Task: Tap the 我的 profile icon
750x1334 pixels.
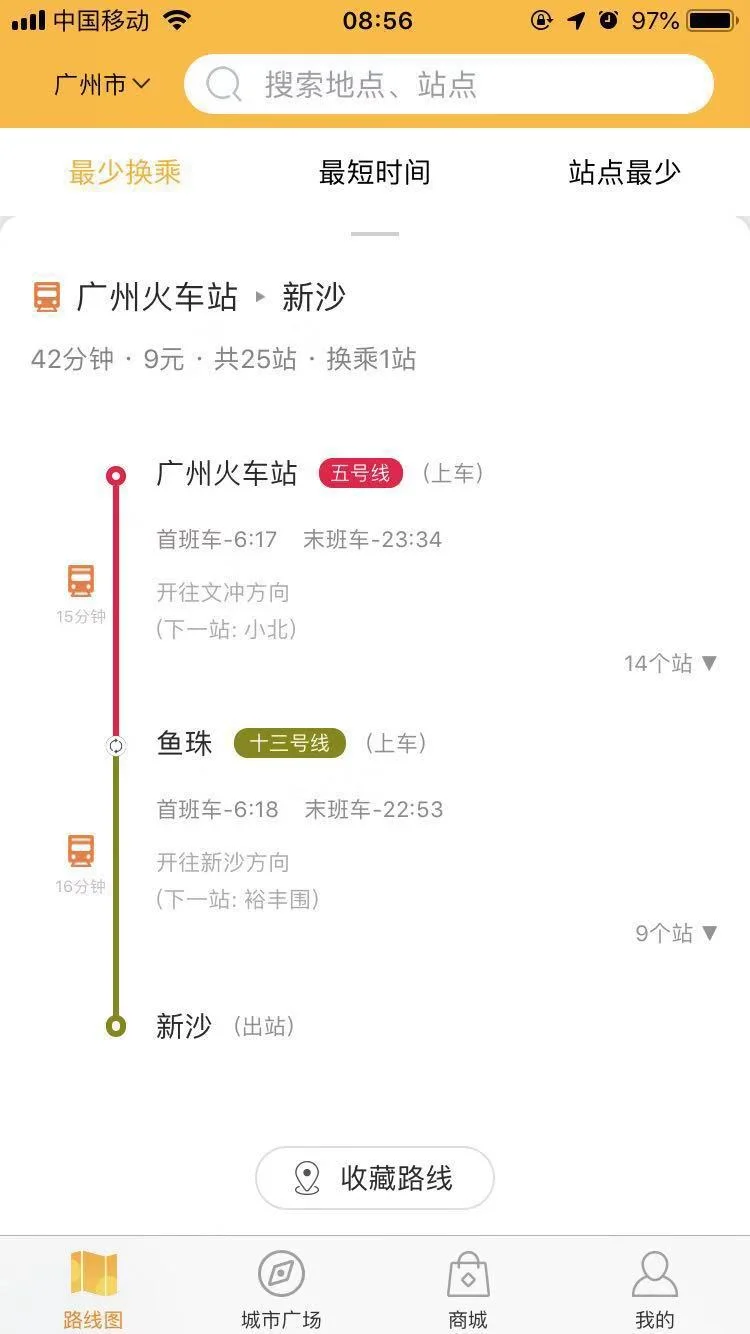Action: coord(654,1272)
